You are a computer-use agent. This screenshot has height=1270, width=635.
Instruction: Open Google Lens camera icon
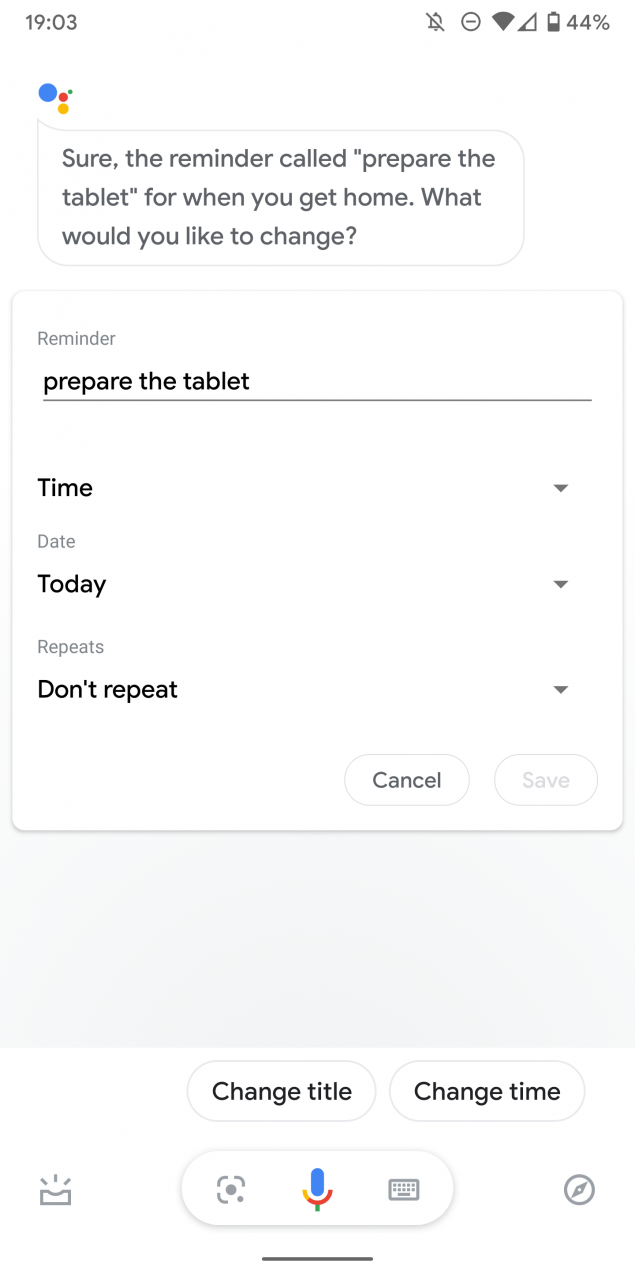coord(231,1189)
